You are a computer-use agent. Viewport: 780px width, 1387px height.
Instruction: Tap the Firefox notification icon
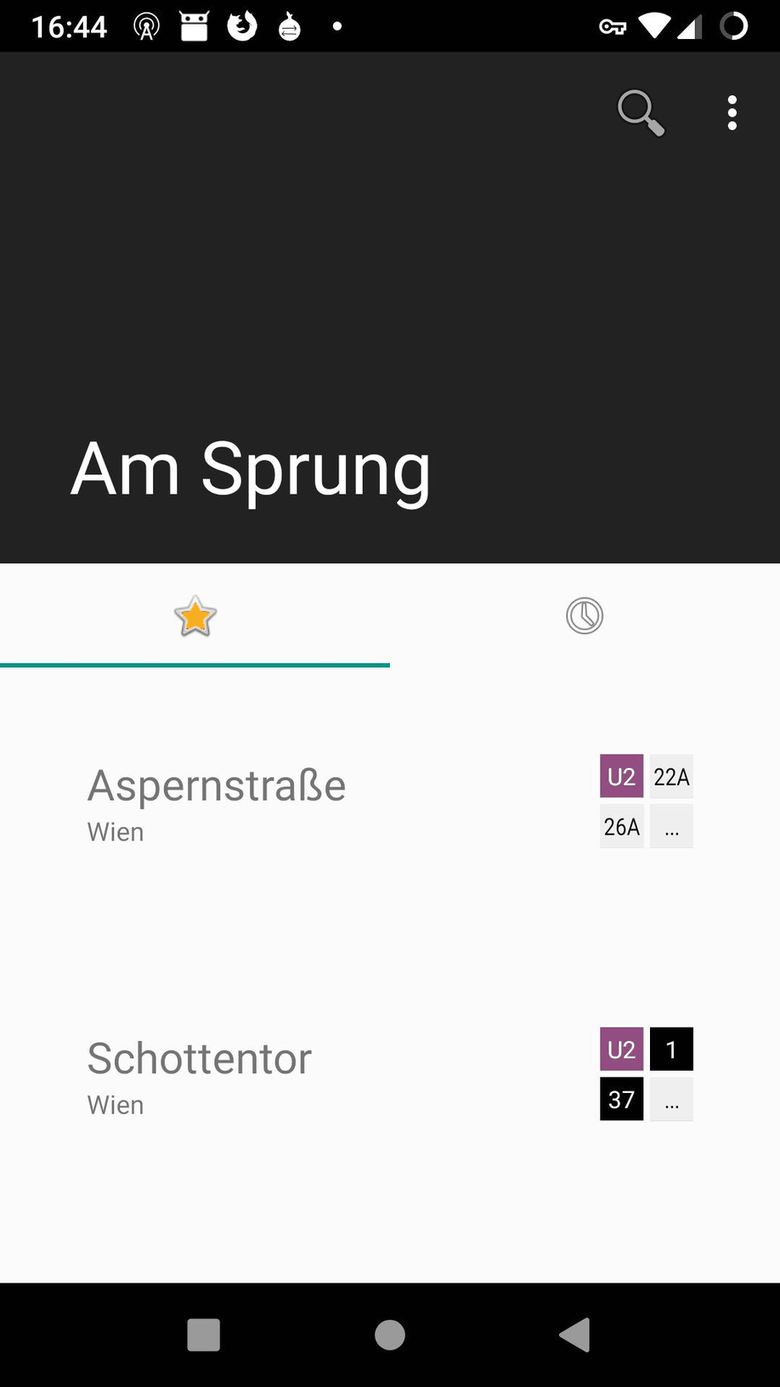(241, 26)
